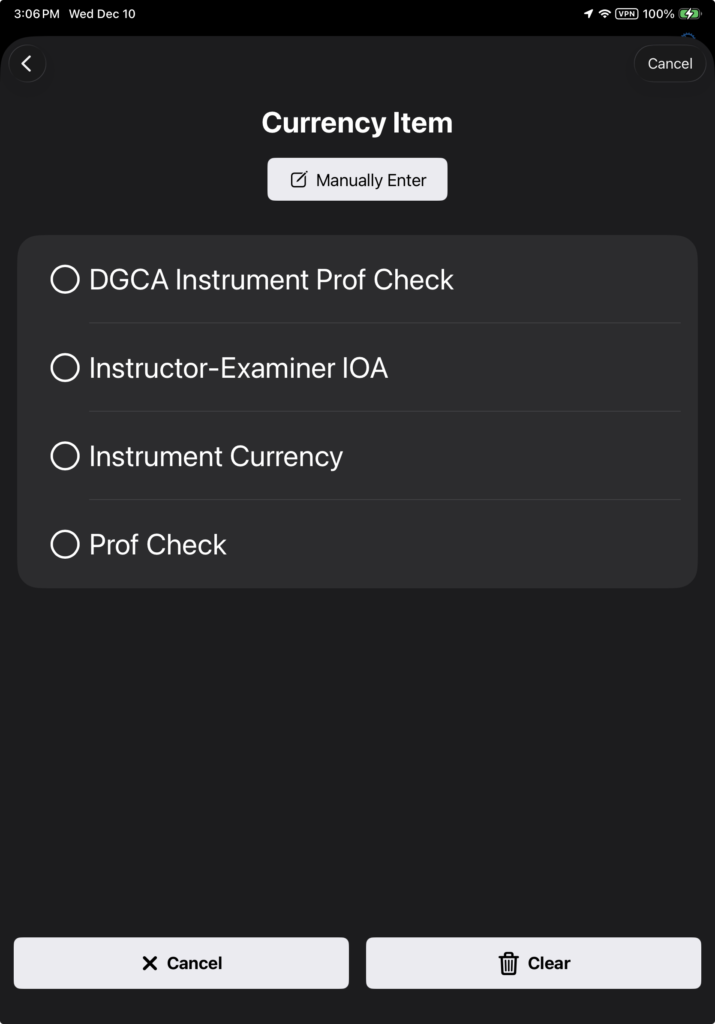Open the Manually Enter option
The image size is (715, 1024).
coord(357,180)
